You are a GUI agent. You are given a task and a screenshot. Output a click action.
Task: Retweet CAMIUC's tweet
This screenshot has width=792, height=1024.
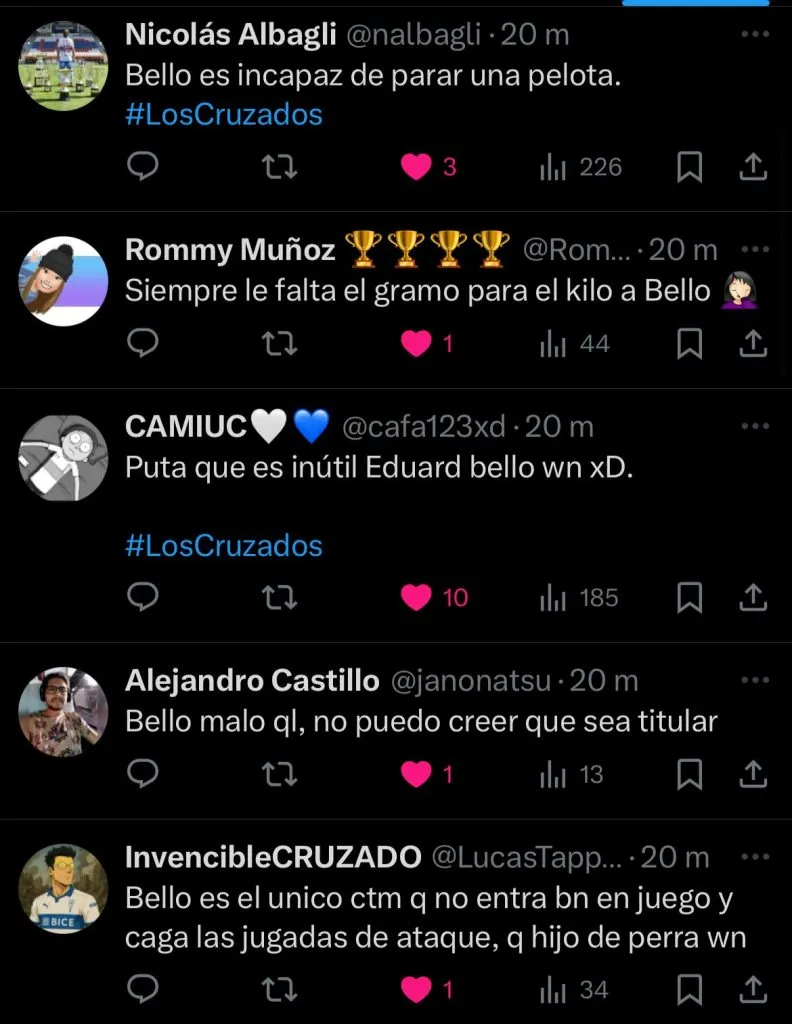tap(278, 598)
